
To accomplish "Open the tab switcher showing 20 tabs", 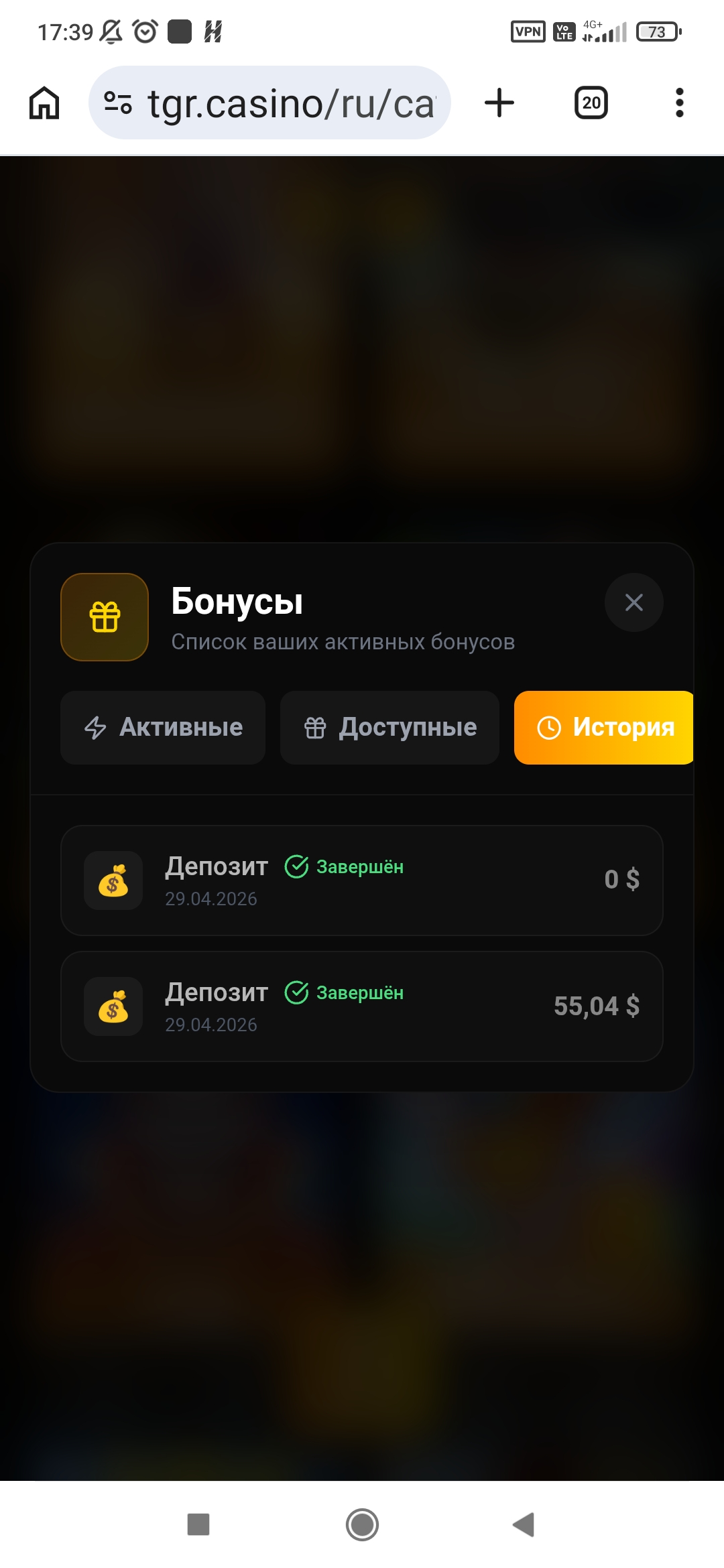I will 591,103.
